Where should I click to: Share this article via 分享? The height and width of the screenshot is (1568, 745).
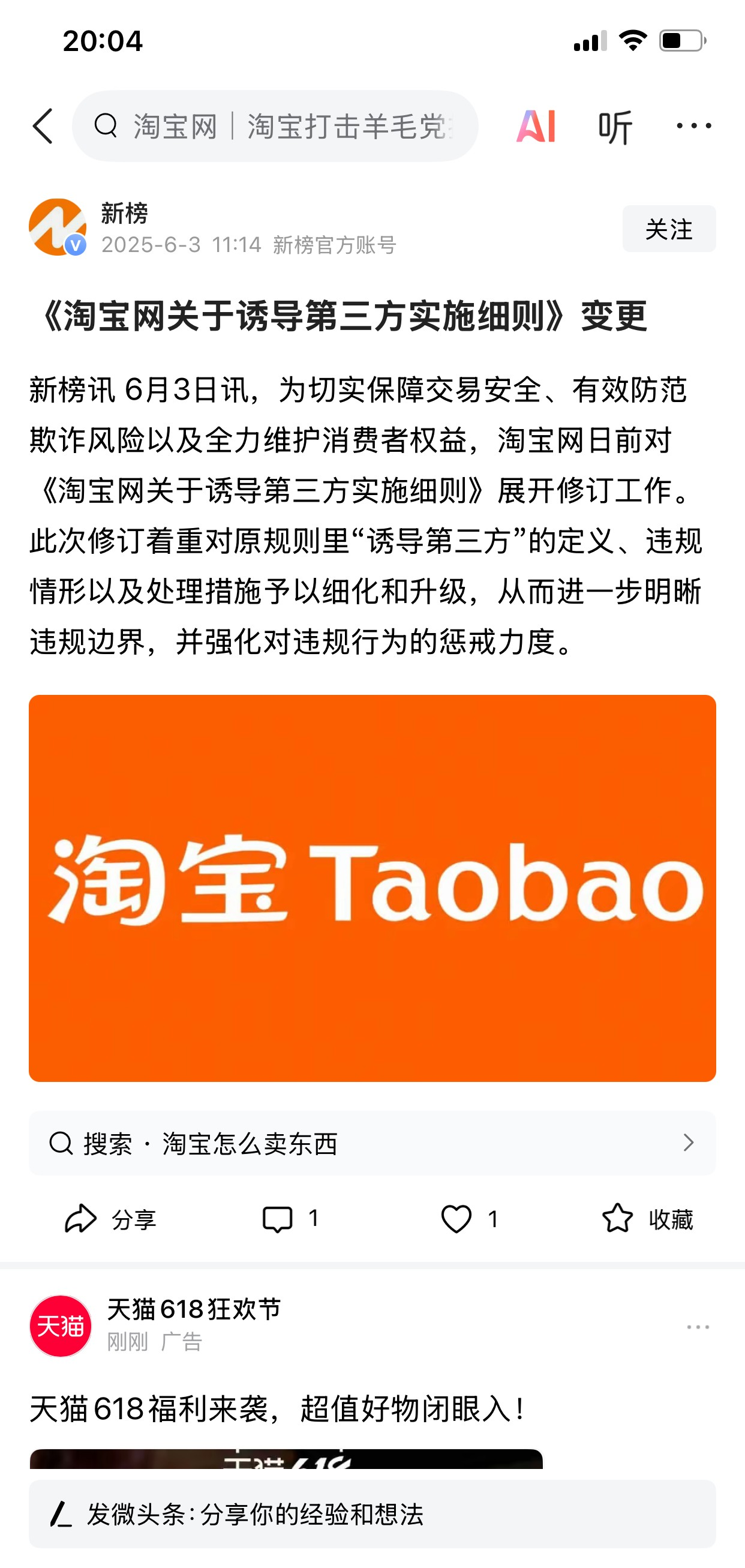tap(111, 1219)
